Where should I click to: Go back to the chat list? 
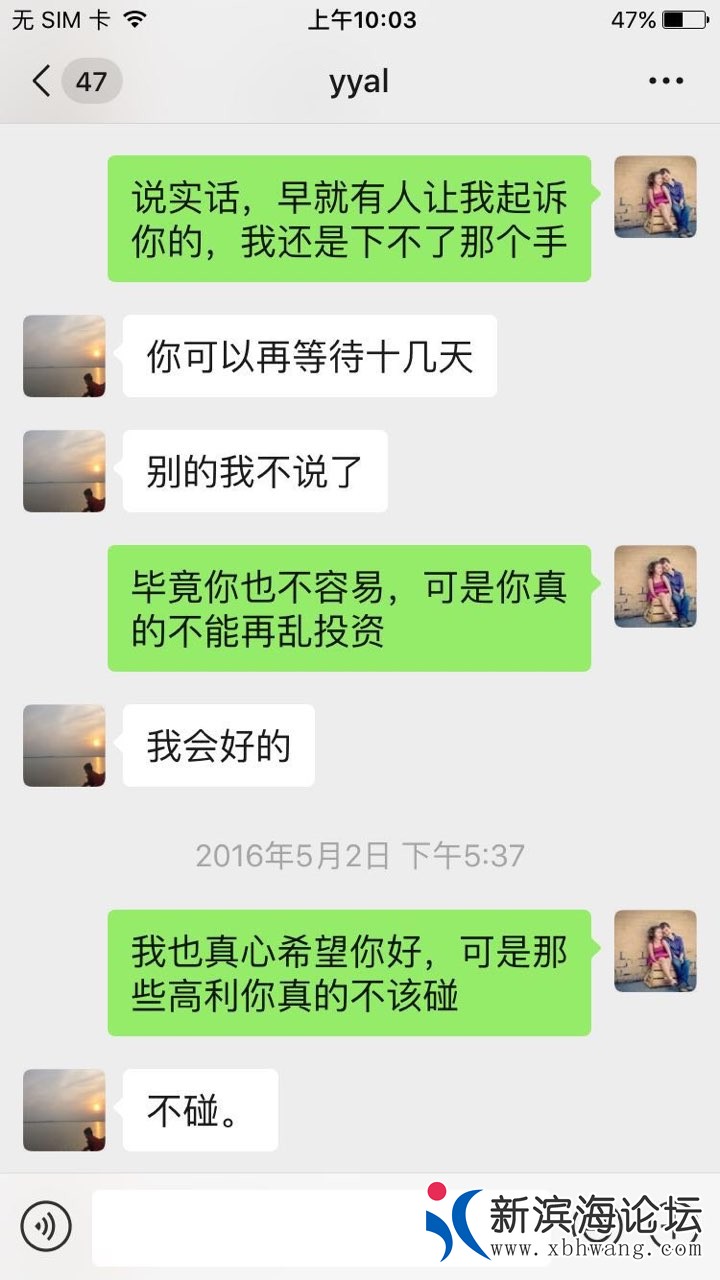point(42,81)
